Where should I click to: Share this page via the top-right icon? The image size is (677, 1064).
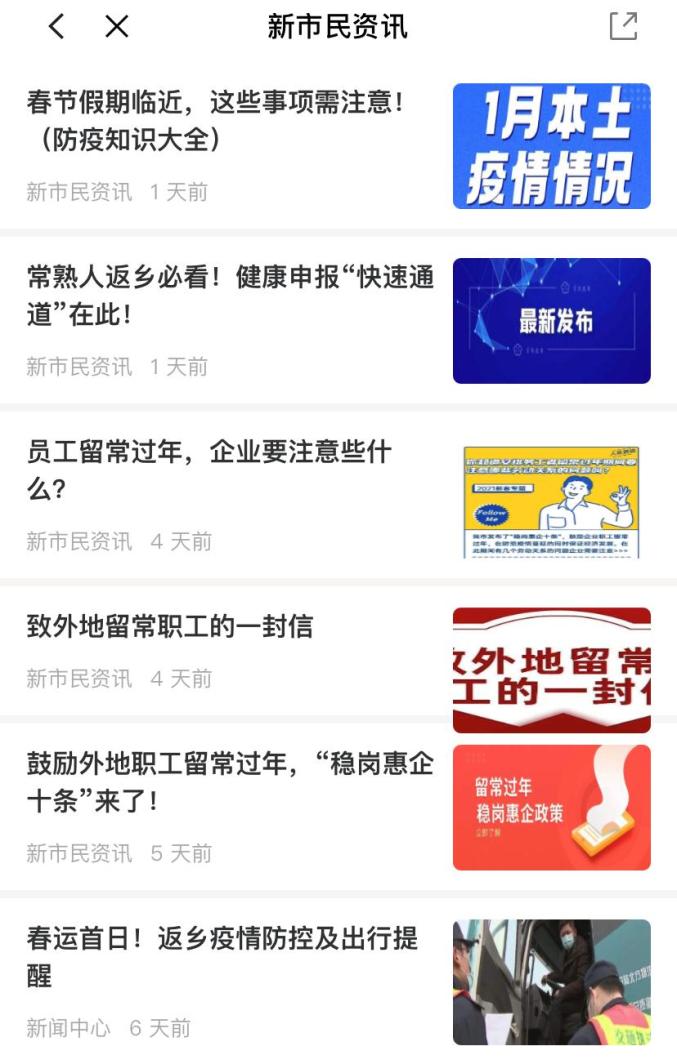(x=623, y=27)
